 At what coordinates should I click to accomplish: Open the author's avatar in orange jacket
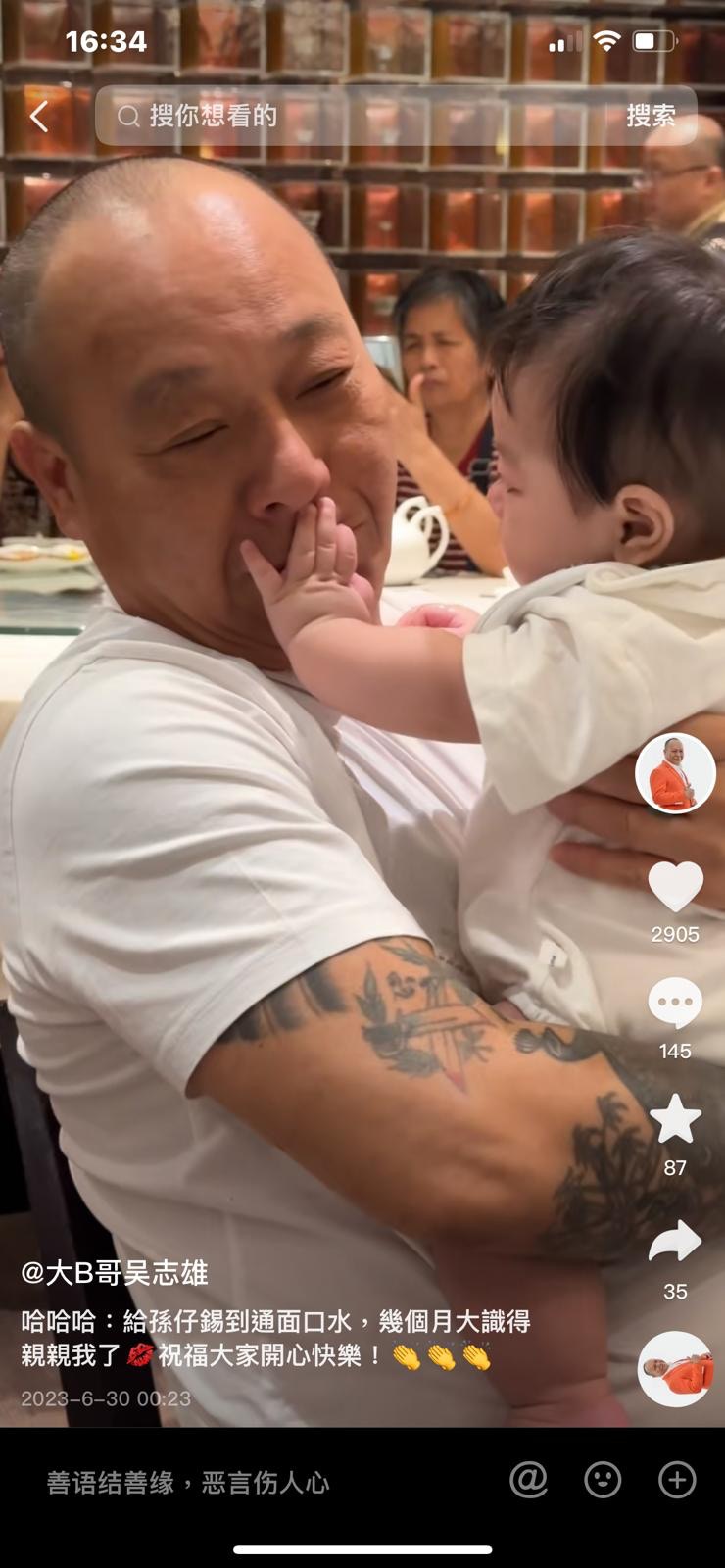(x=675, y=772)
